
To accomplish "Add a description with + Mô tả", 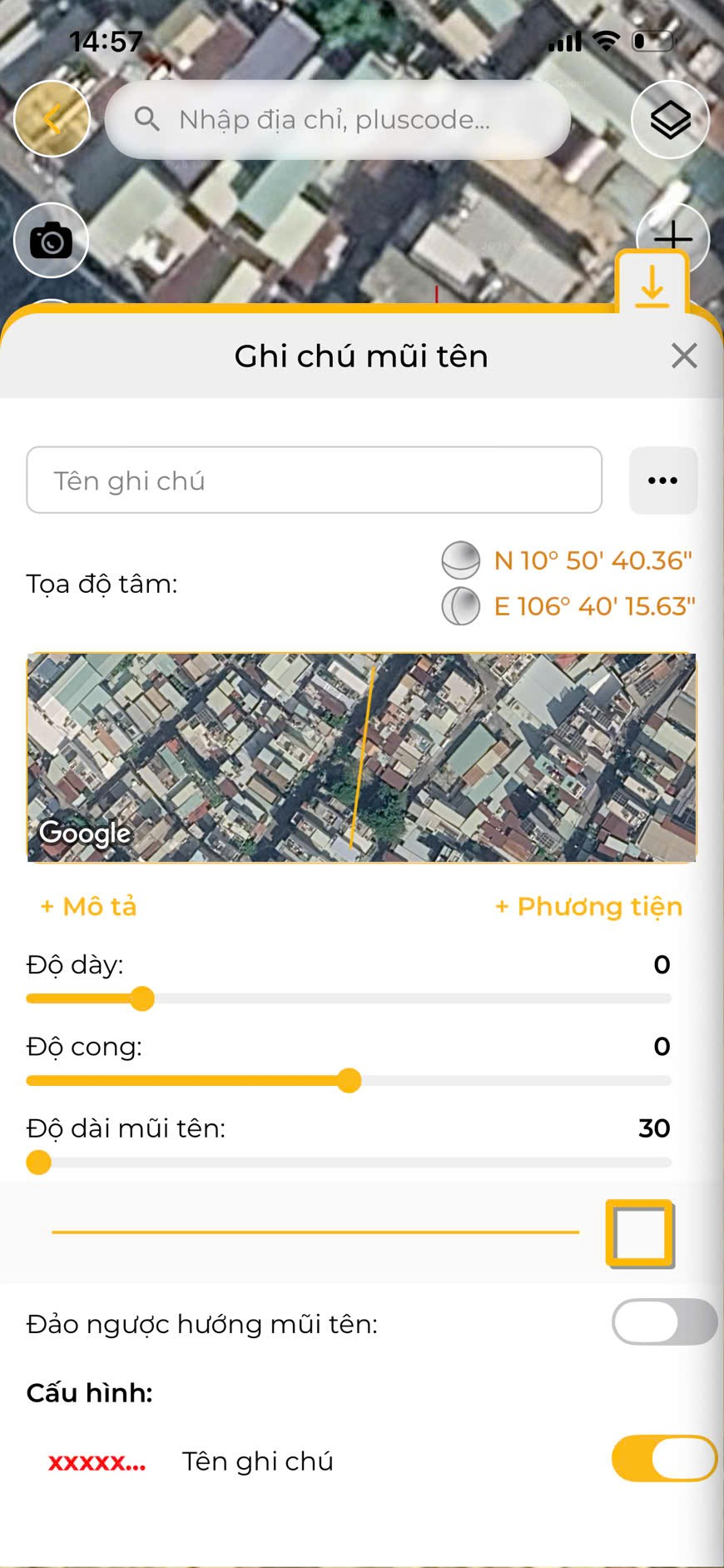I will tap(88, 906).
